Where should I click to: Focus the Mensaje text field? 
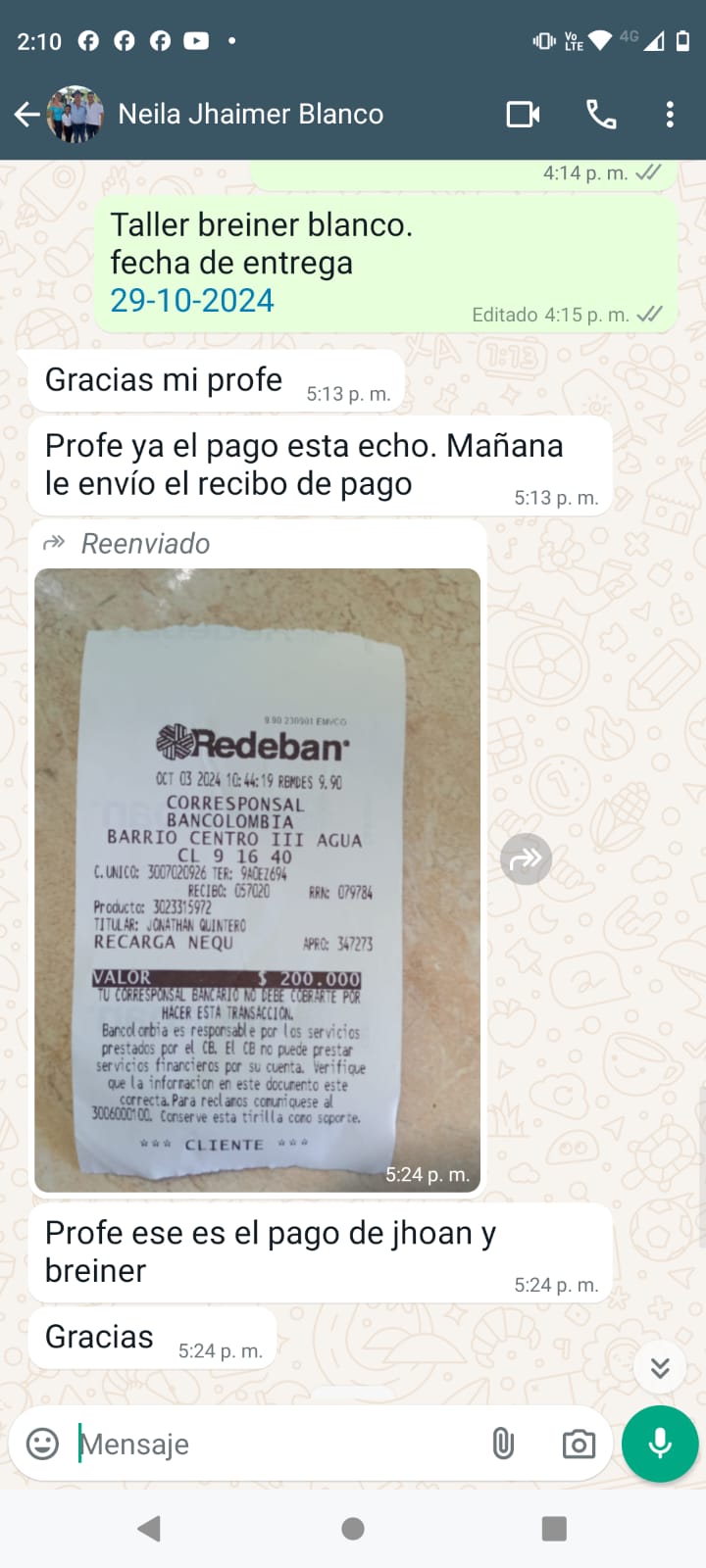[275, 1445]
